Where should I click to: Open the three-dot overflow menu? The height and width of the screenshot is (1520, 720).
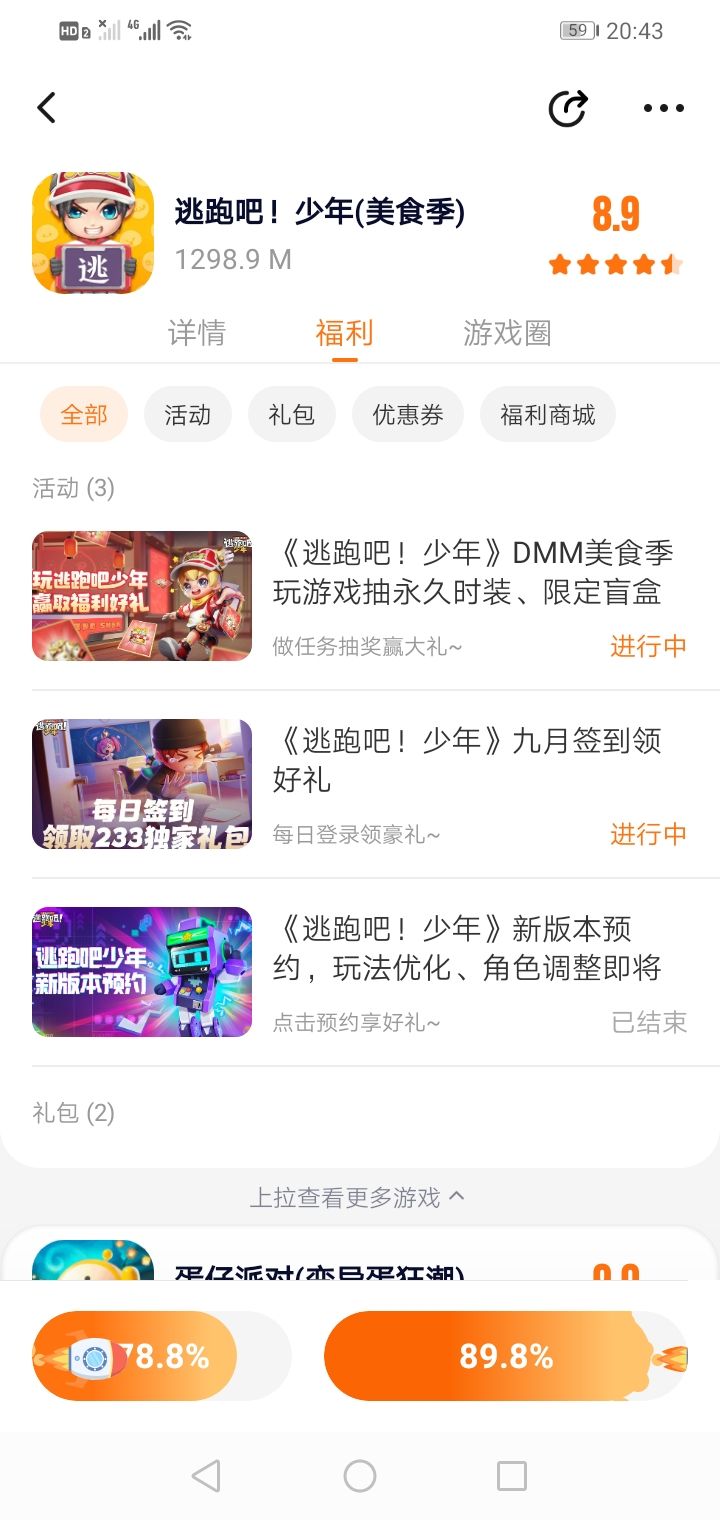(664, 108)
